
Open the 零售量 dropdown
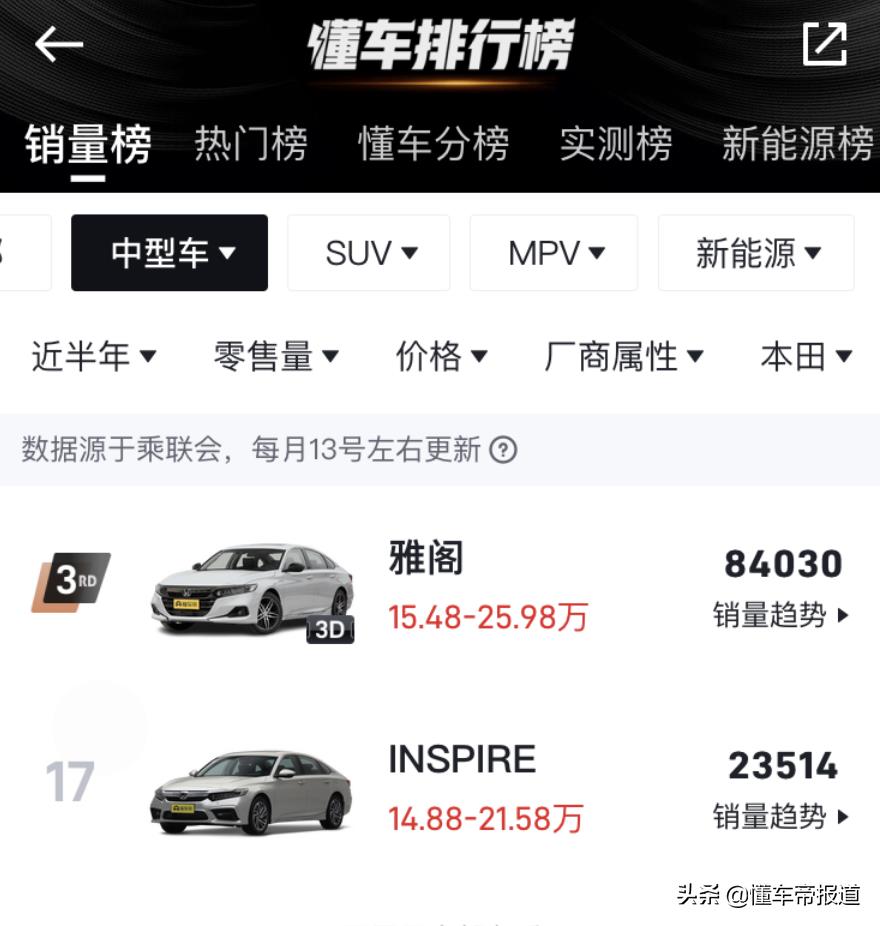[x=276, y=356]
